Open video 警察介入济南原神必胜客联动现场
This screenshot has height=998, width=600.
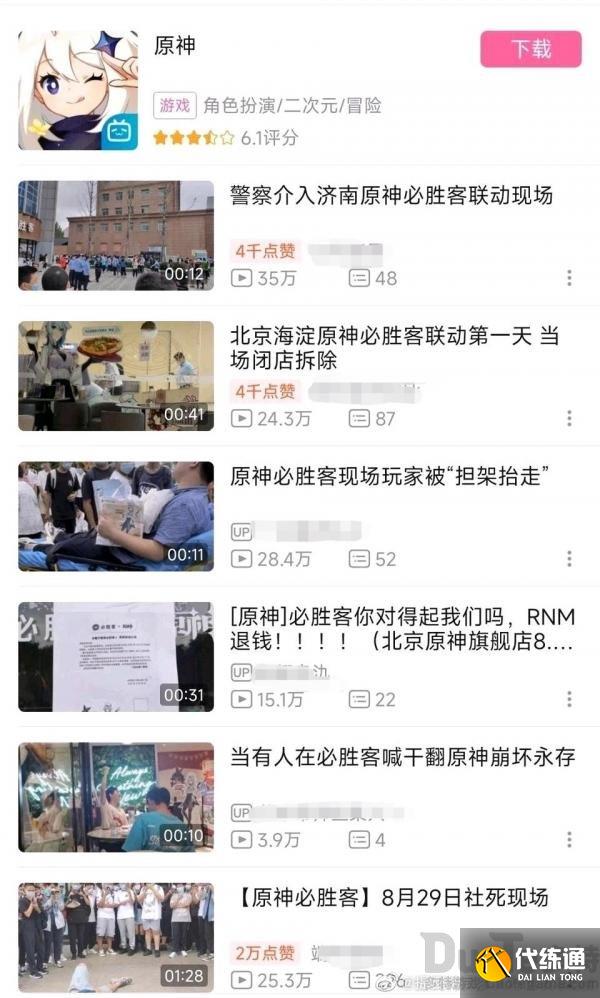pos(390,195)
